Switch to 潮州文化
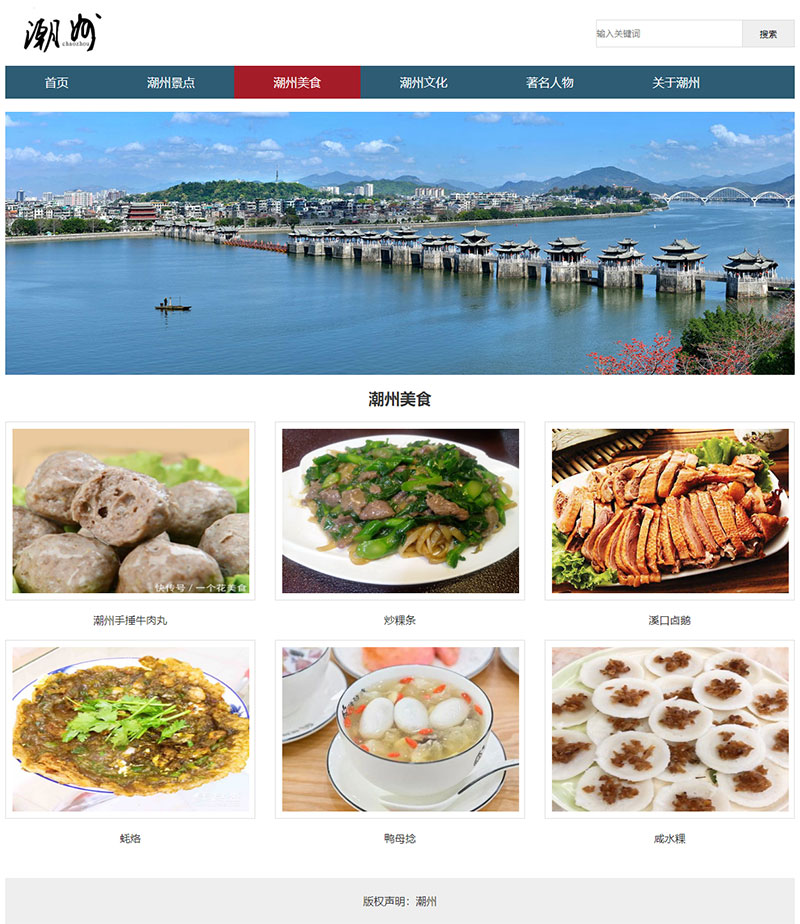This screenshot has height=924, width=800. 423,83
